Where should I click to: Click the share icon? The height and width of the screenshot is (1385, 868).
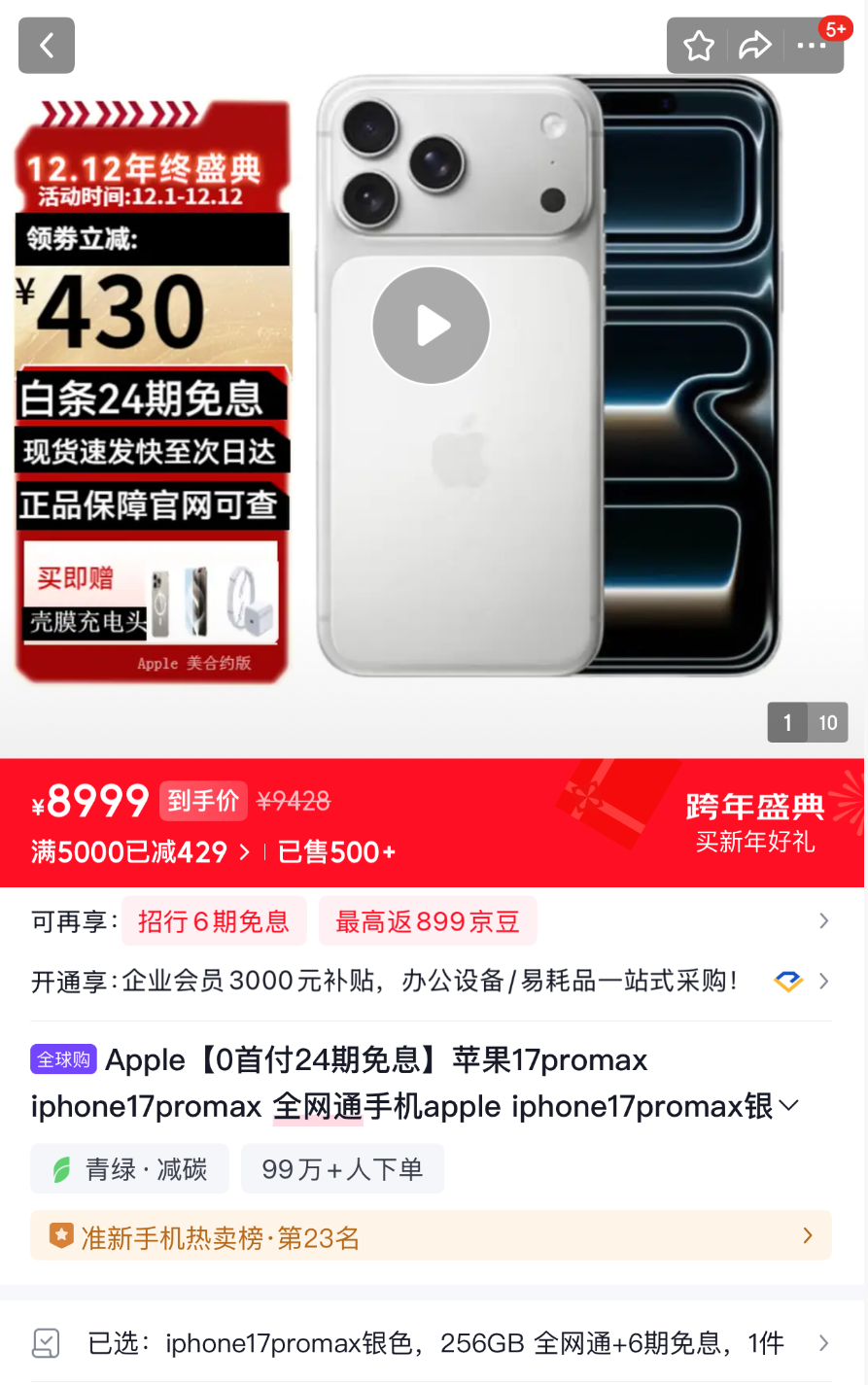click(755, 45)
